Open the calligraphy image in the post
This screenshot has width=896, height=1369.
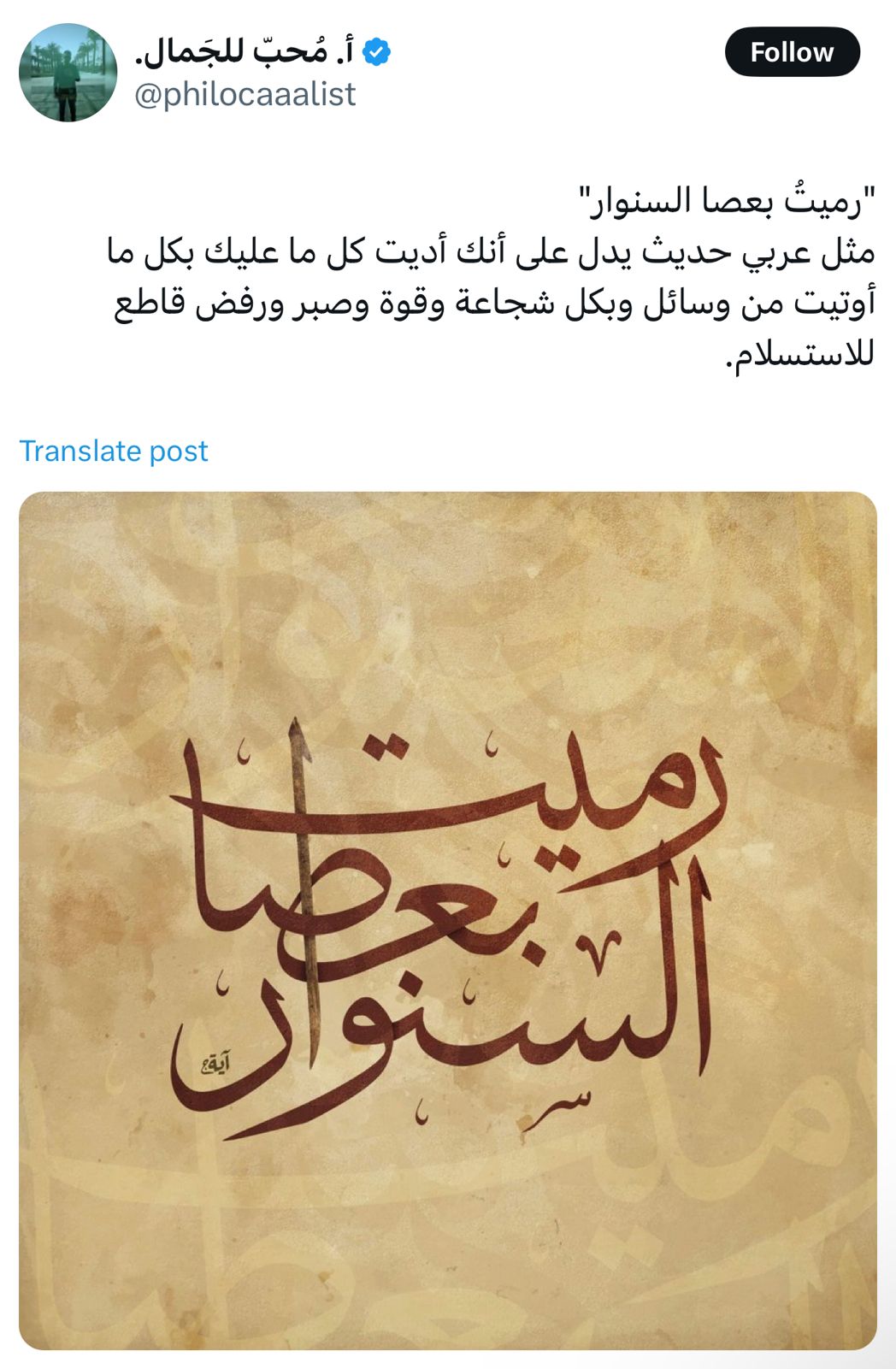point(448,920)
